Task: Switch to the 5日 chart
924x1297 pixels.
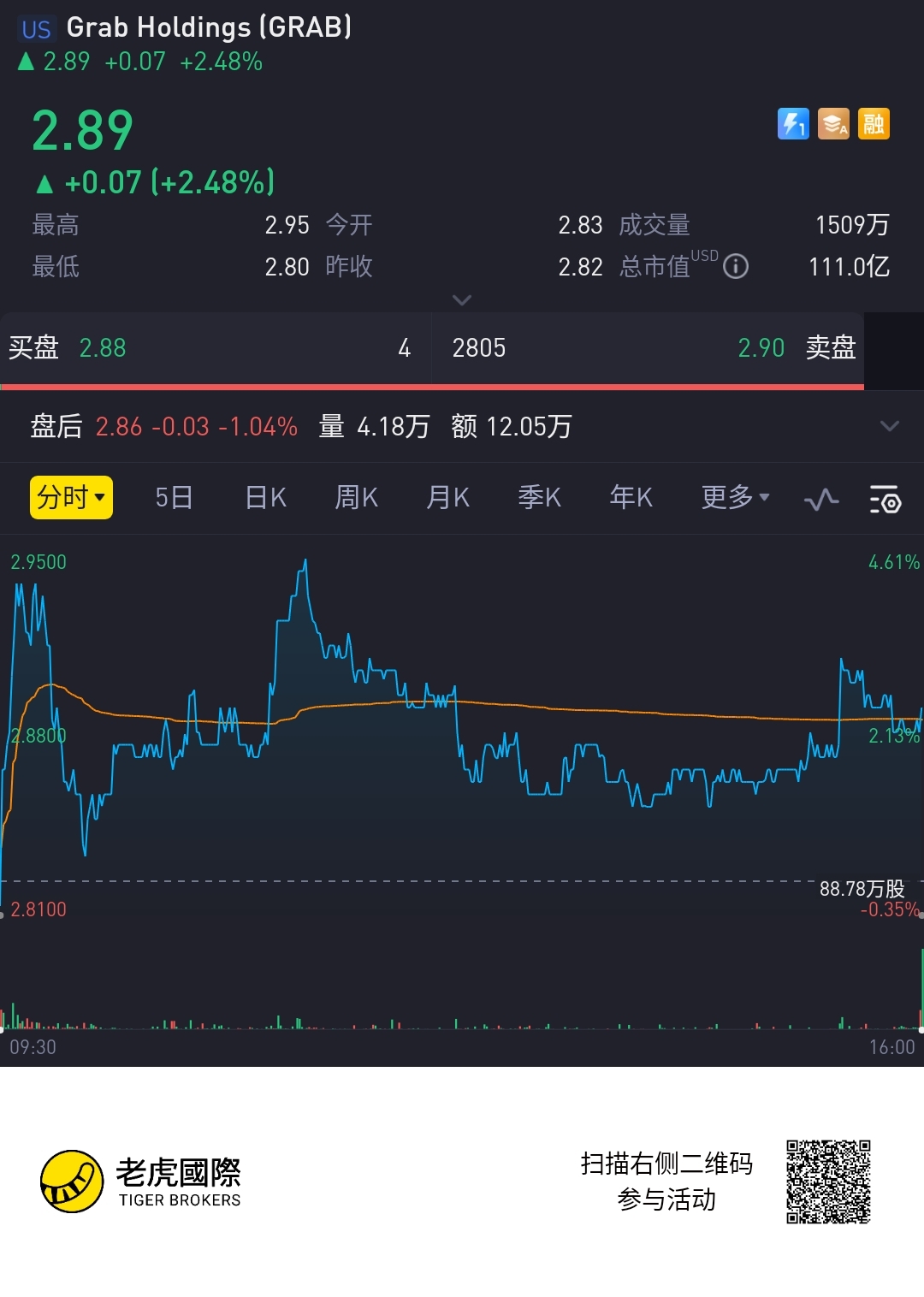Action: (174, 497)
